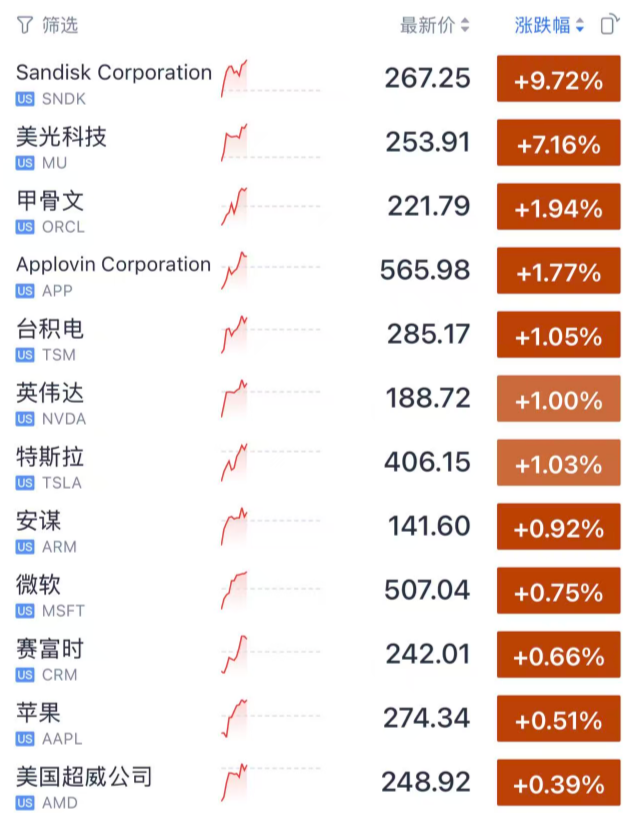Sort the list by 最新价

click(x=434, y=25)
